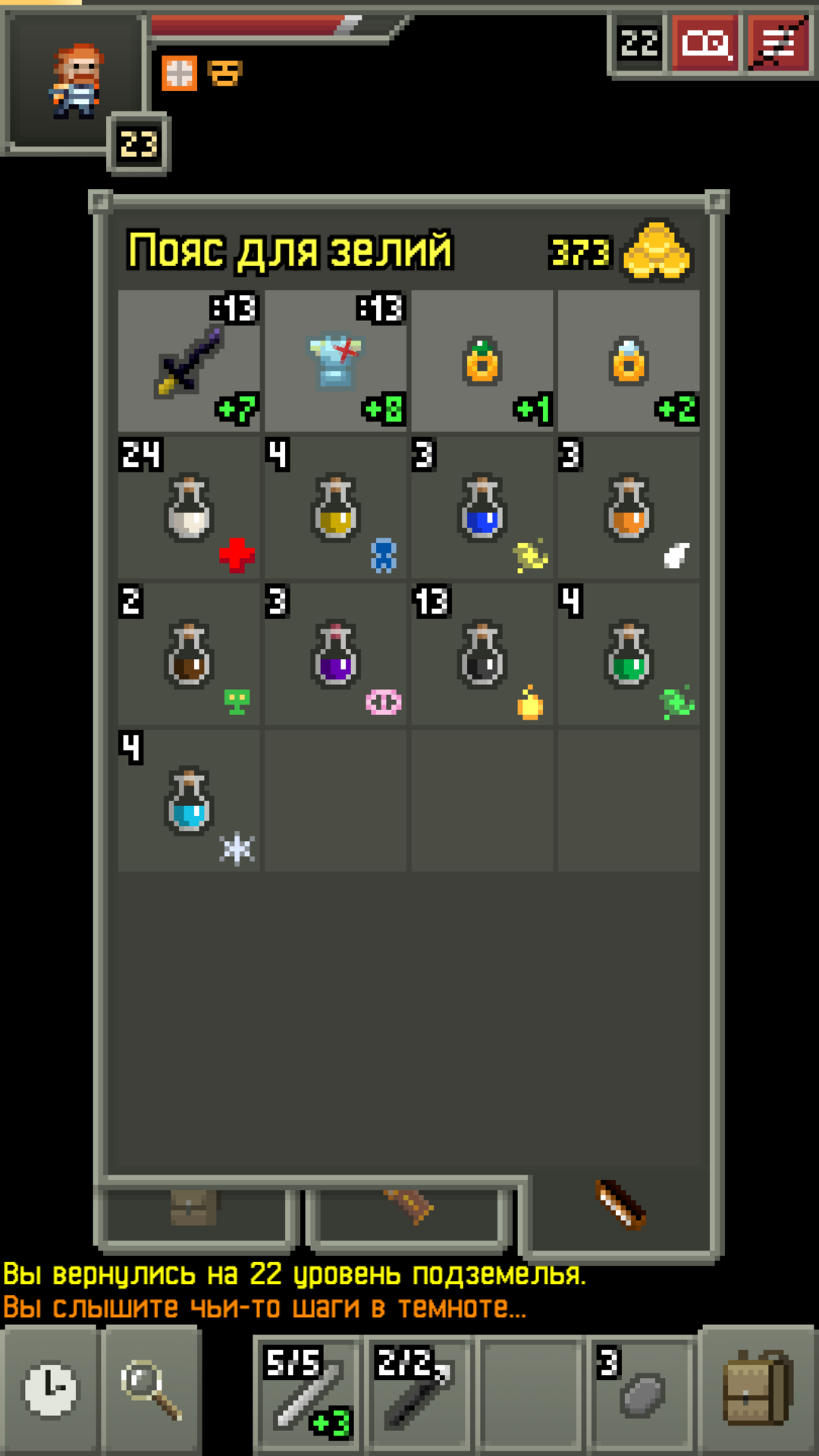Select the brown potion stack of 2
Viewport: 819px width, 1456px height.
189,654
